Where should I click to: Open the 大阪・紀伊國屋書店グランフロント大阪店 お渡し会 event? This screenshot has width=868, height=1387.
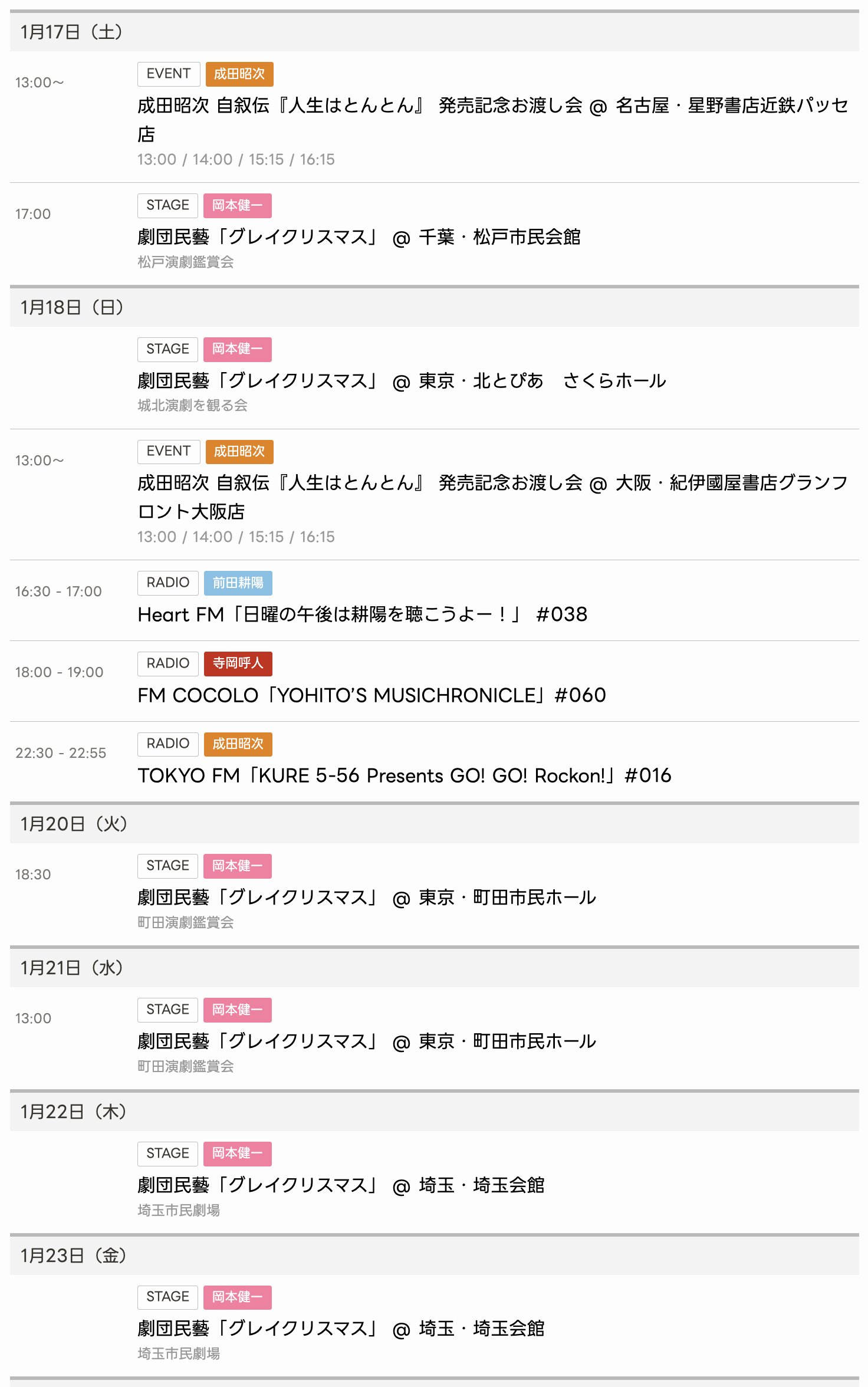tap(492, 484)
